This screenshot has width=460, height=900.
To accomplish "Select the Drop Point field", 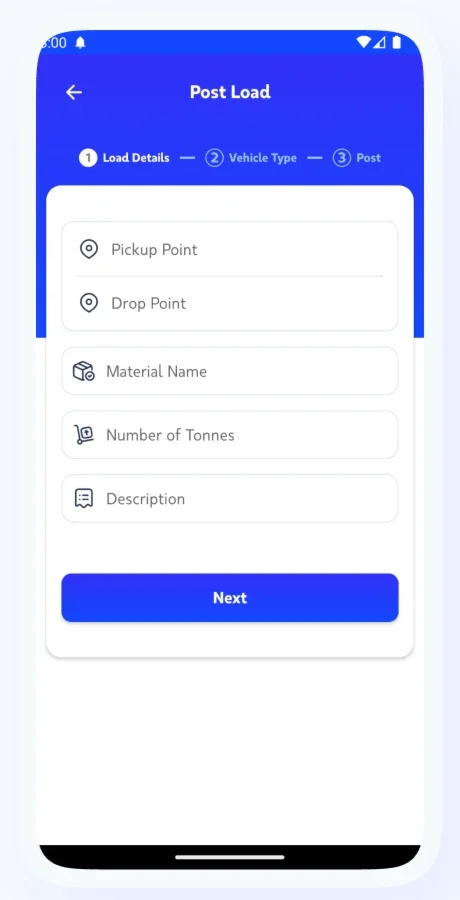I will point(230,303).
